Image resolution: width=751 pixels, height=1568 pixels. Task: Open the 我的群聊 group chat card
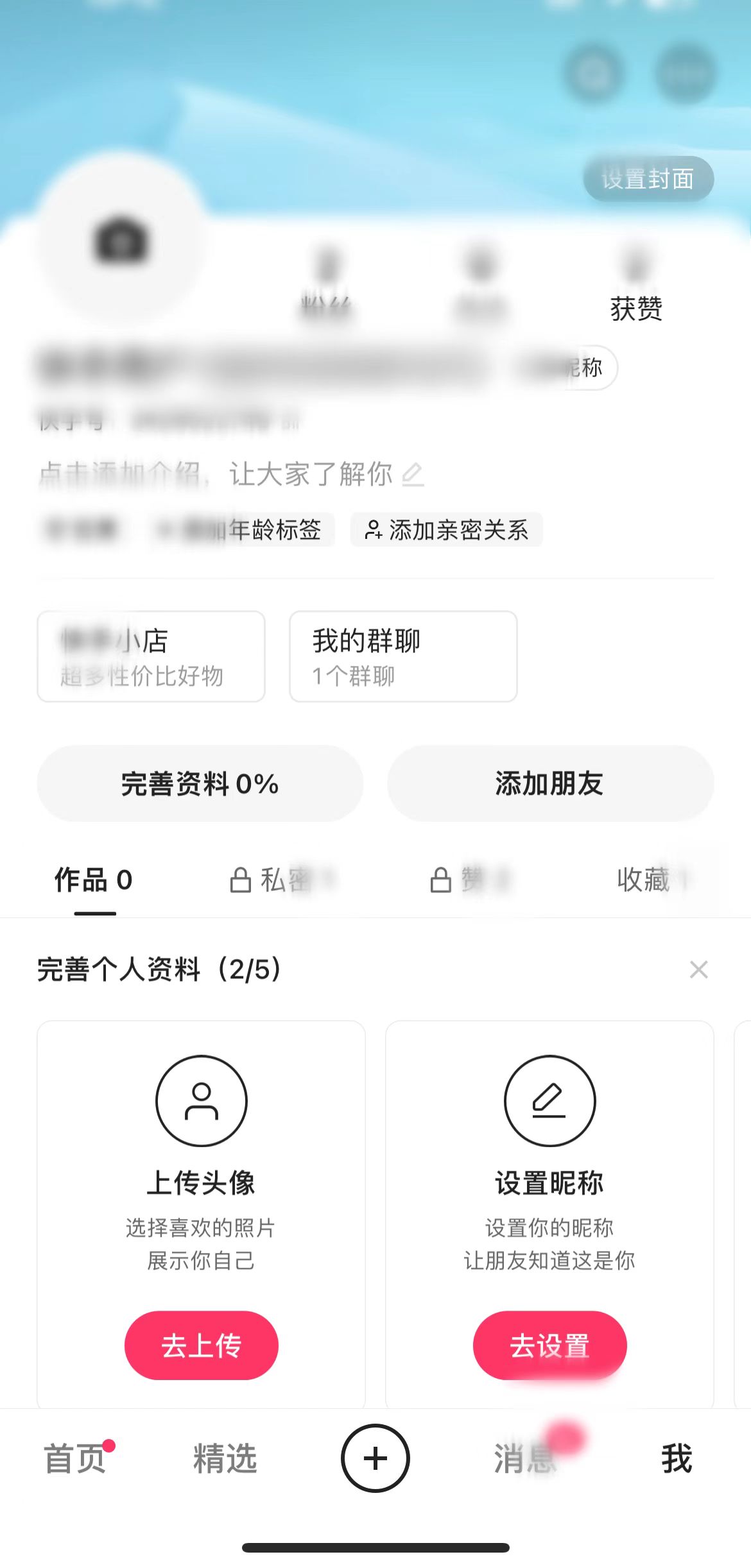(x=402, y=656)
